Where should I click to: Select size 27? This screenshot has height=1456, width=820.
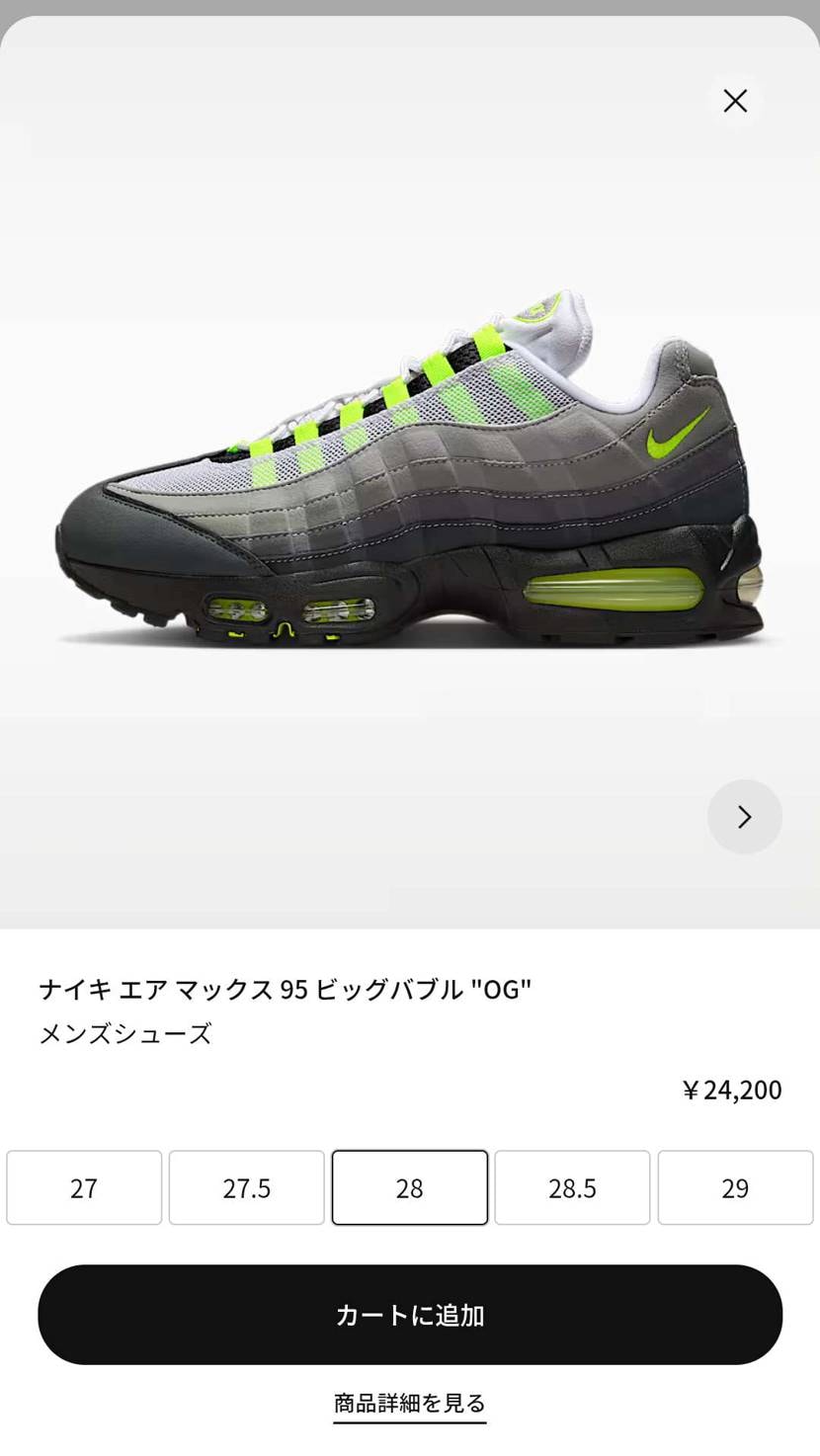(x=84, y=1187)
